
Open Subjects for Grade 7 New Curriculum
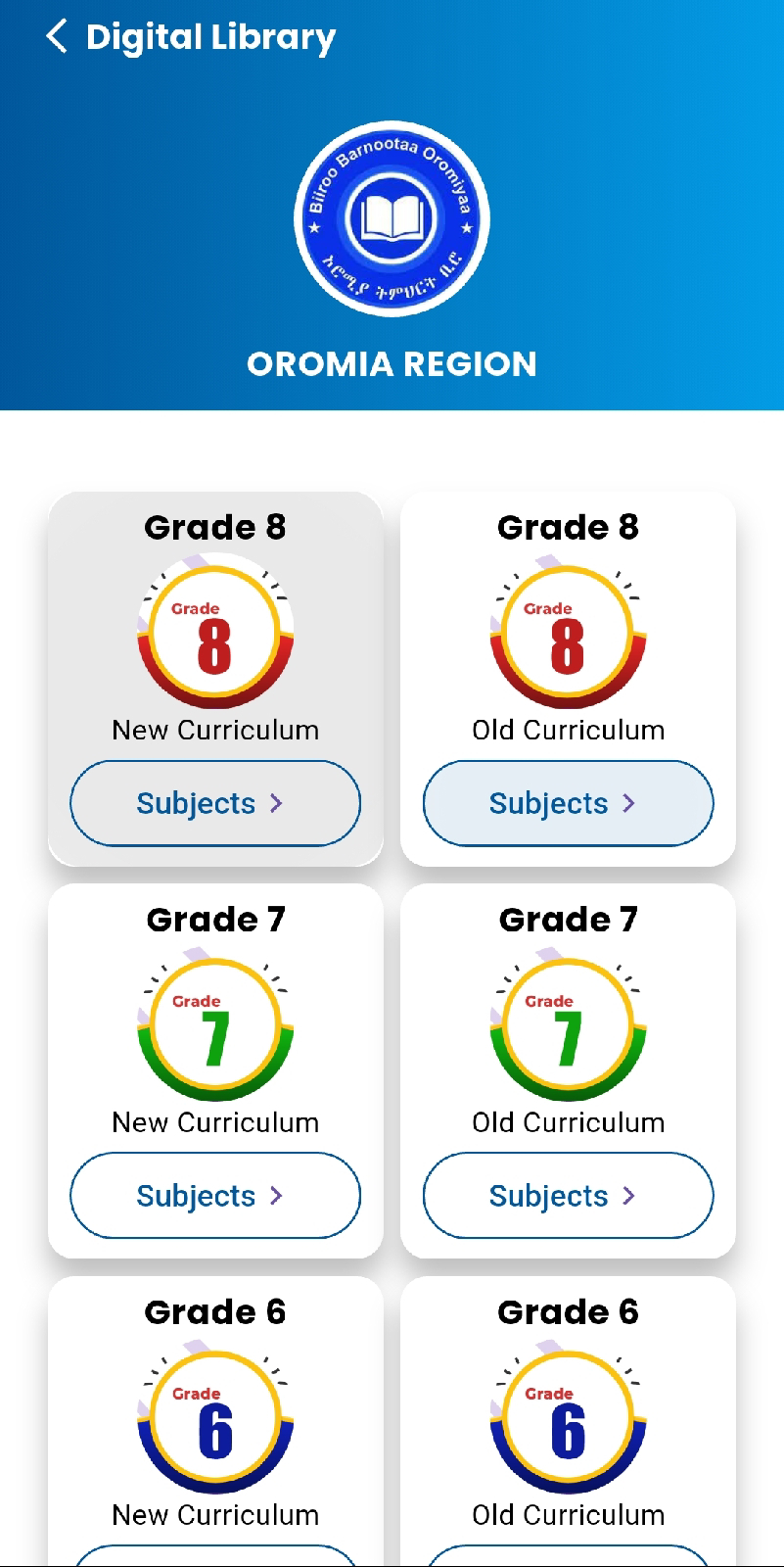coord(215,1196)
